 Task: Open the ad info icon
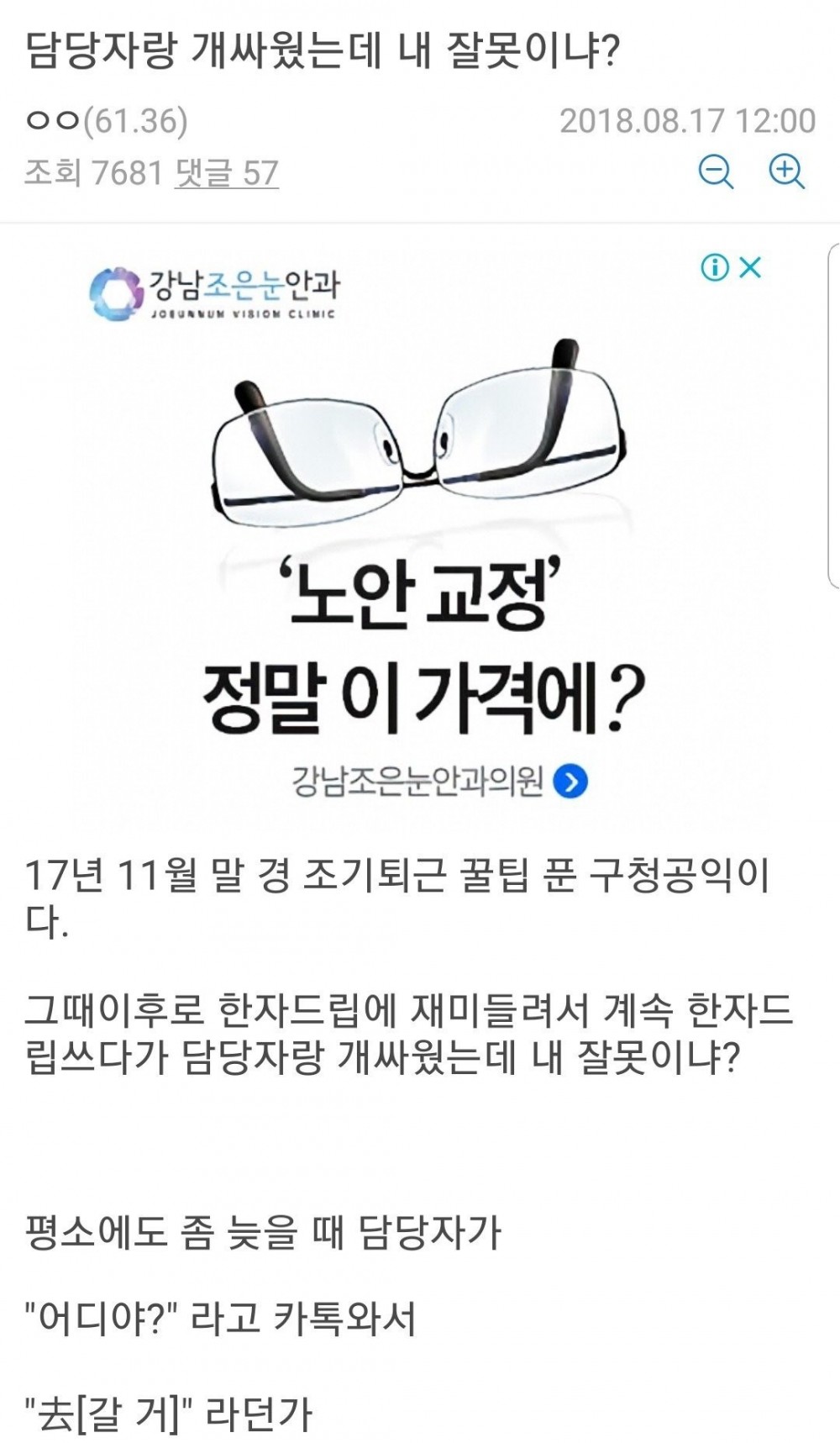tap(715, 268)
